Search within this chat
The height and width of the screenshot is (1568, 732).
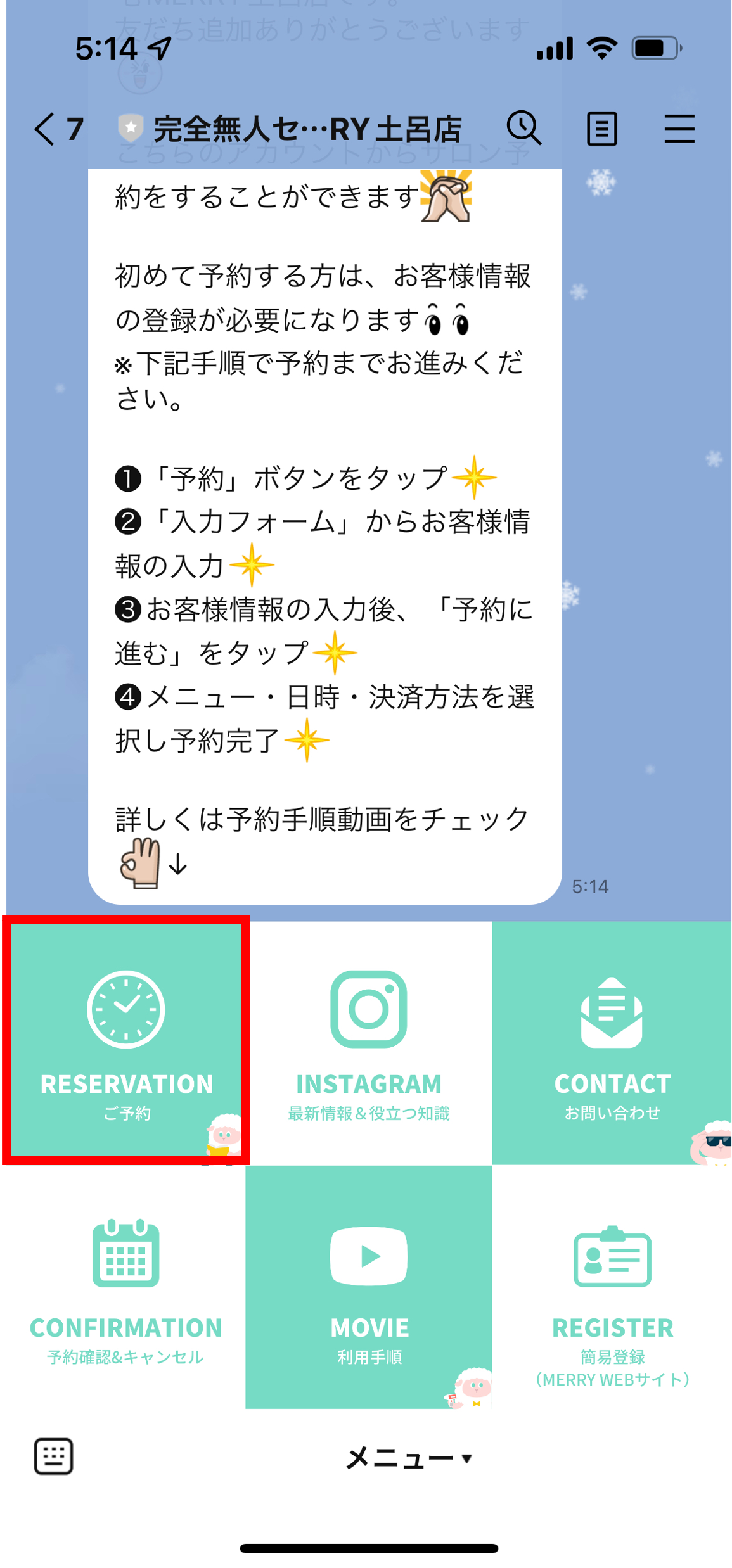click(x=523, y=129)
